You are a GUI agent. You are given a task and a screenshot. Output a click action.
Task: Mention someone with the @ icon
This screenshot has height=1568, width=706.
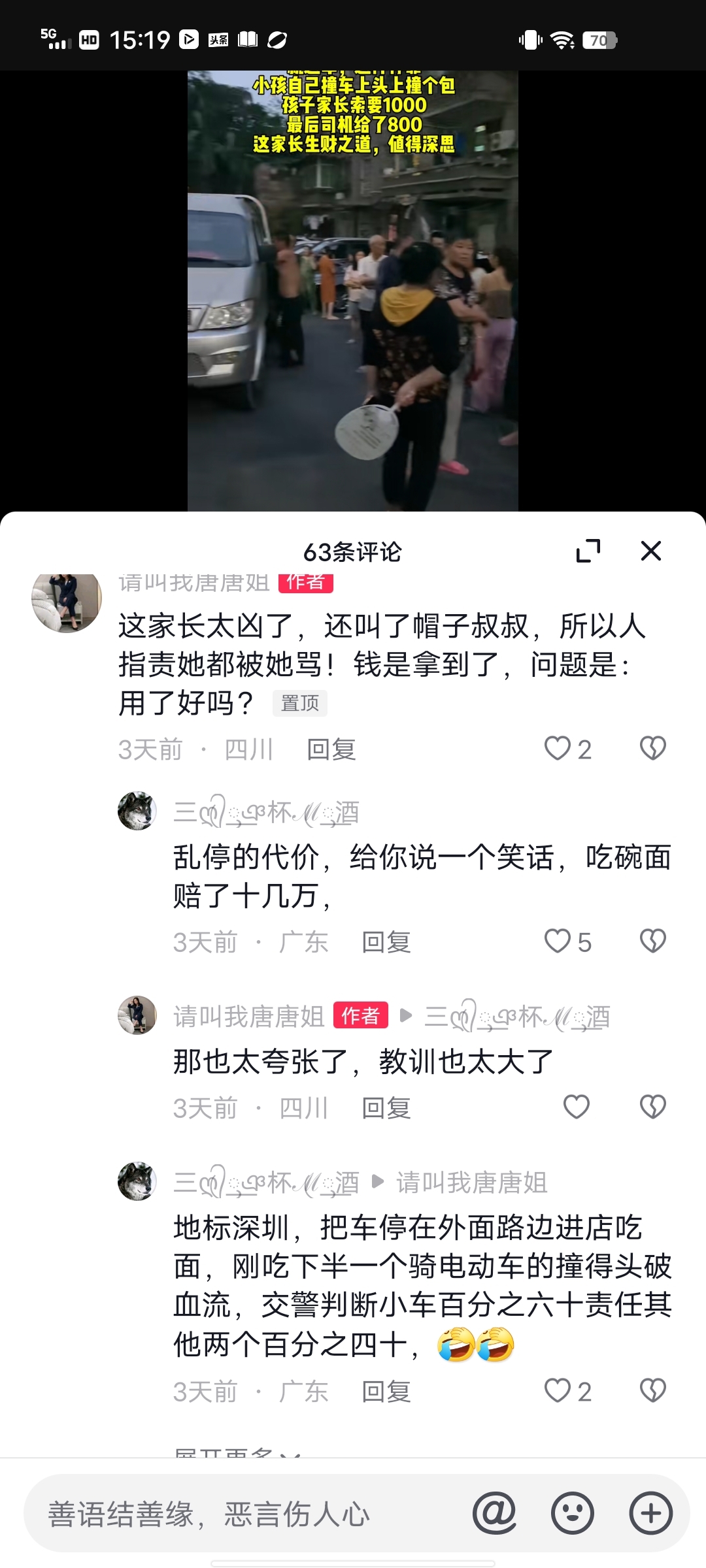494,1513
